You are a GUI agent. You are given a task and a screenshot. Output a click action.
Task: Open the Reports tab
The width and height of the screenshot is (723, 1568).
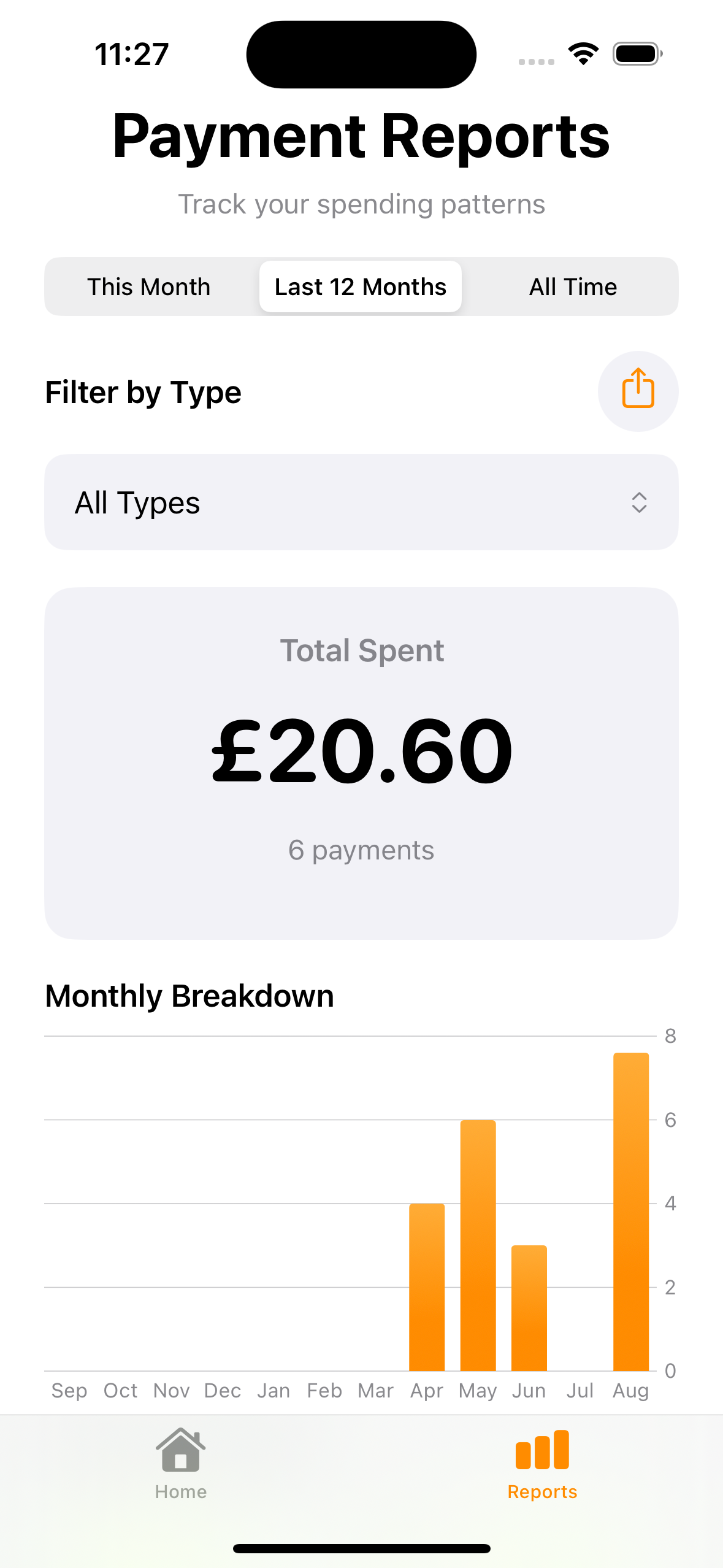click(542, 1463)
